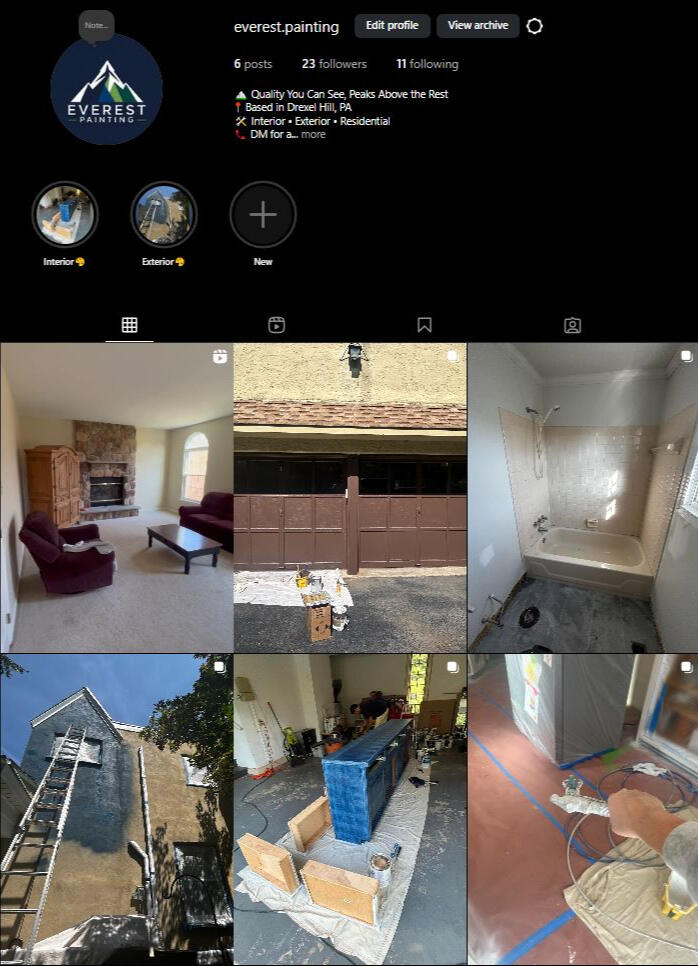Switch to the Reels tab
Image resolution: width=698 pixels, height=966 pixels.
pyautogui.click(x=277, y=325)
